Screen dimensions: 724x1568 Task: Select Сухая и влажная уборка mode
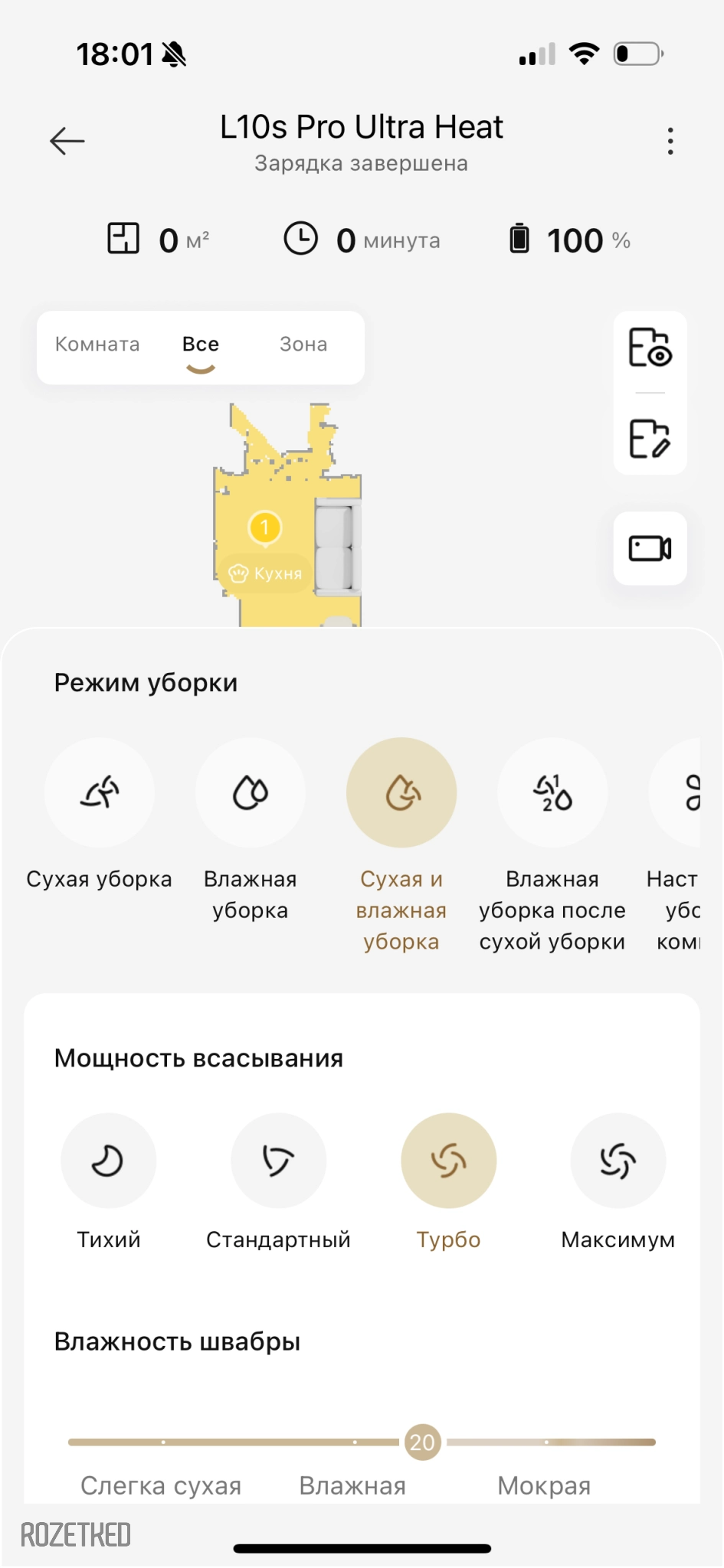[x=401, y=793]
